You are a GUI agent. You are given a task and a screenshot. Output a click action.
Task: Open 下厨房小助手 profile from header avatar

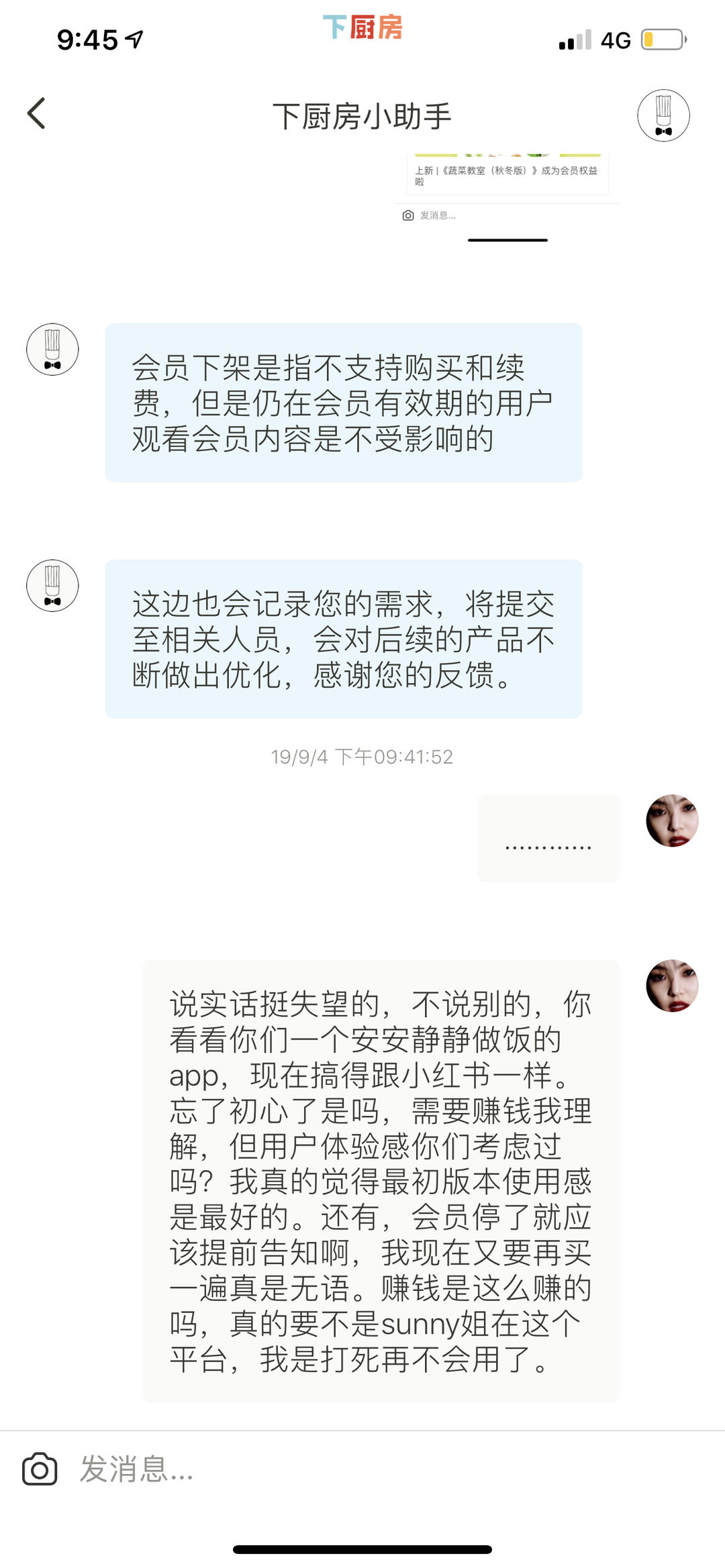(x=663, y=115)
